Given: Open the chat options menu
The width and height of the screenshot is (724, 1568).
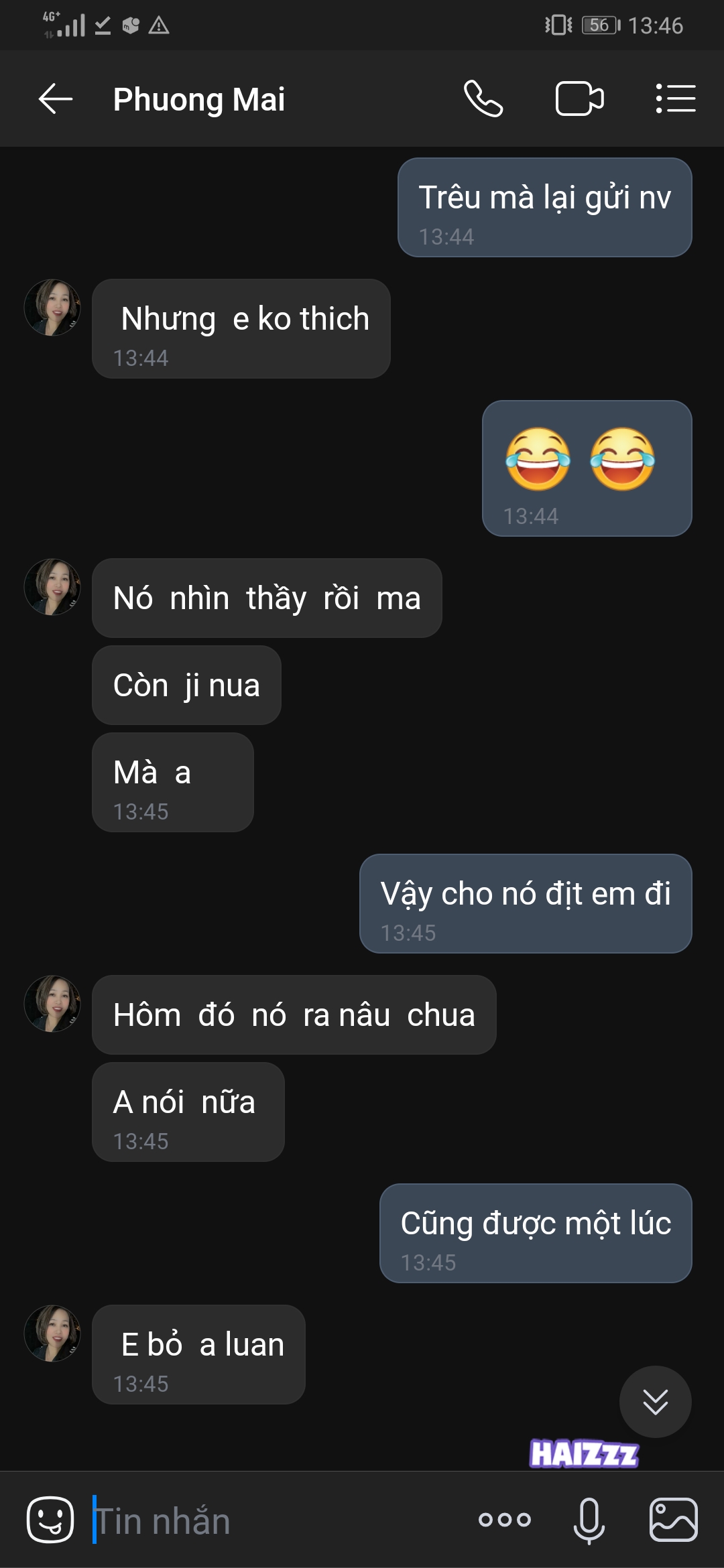Looking at the screenshot, I should (675, 99).
